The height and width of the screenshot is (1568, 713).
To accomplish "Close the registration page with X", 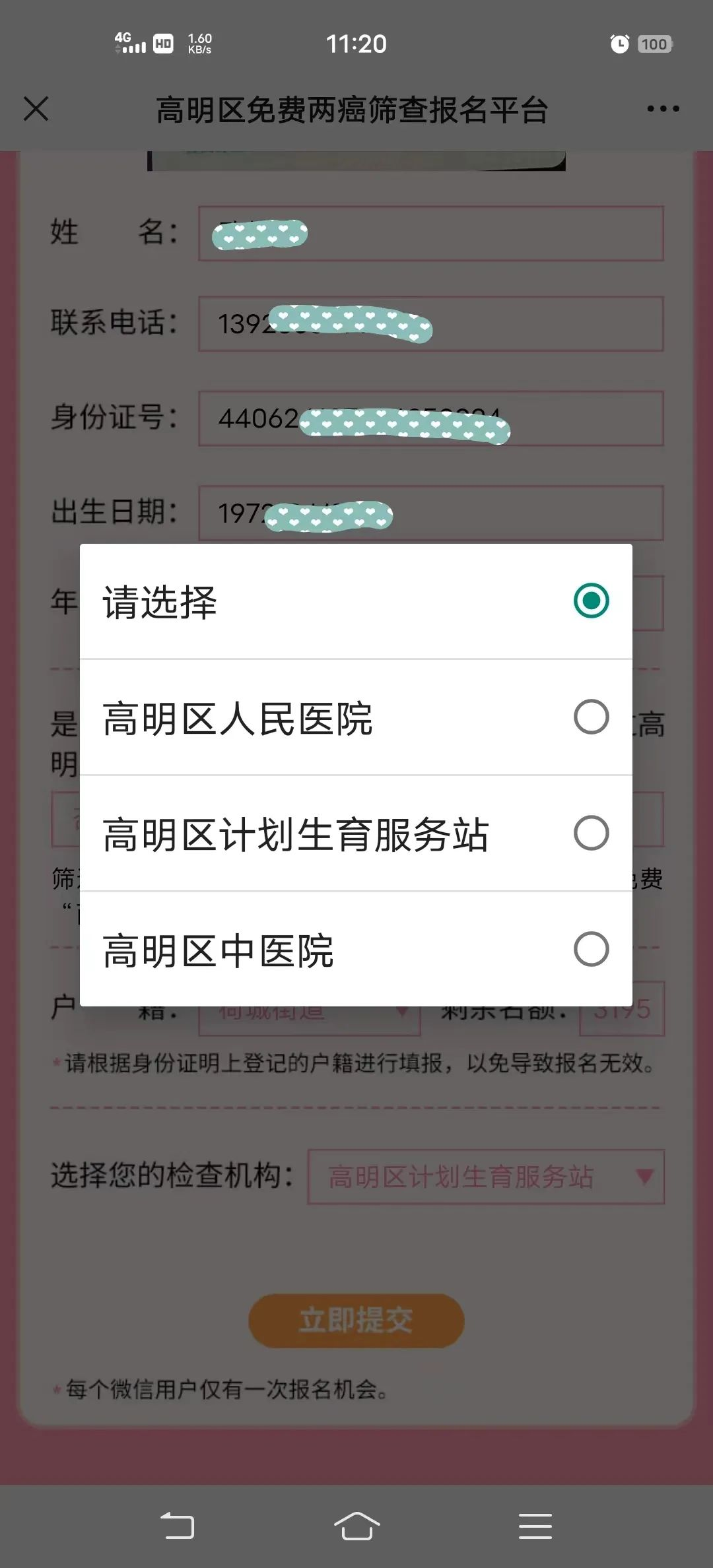I will click(x=36, y=109).
